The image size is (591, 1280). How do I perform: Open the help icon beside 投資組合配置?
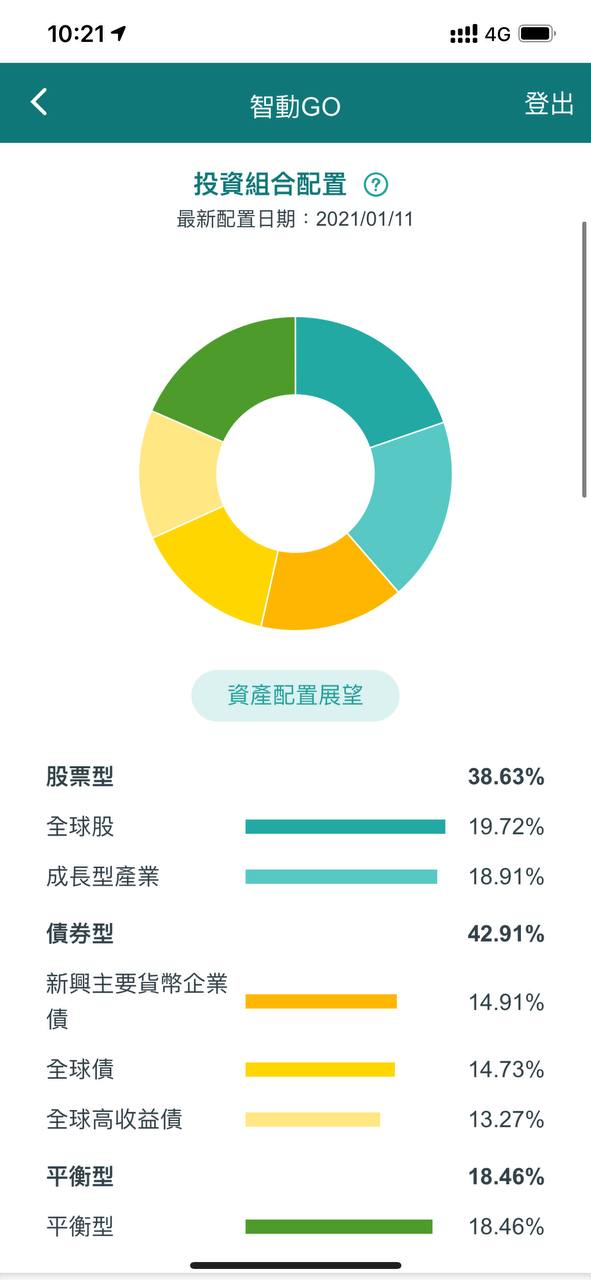coord(376,185)
